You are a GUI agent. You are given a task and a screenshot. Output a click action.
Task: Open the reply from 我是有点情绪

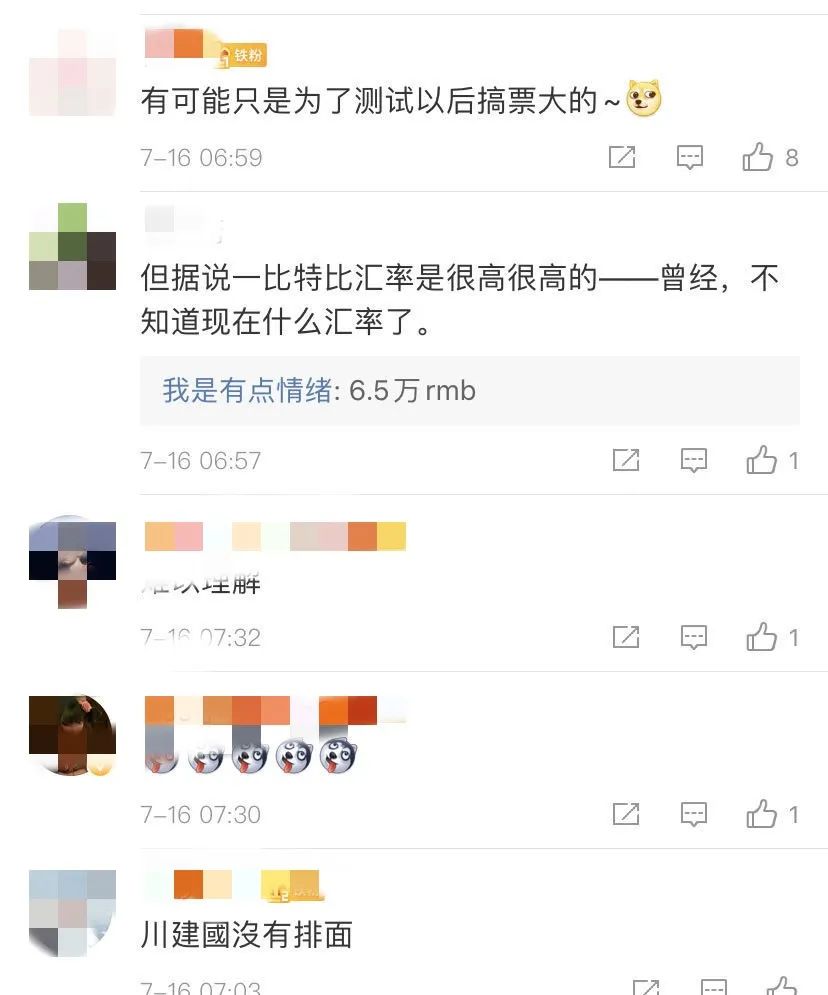click(x=469, y=390)
